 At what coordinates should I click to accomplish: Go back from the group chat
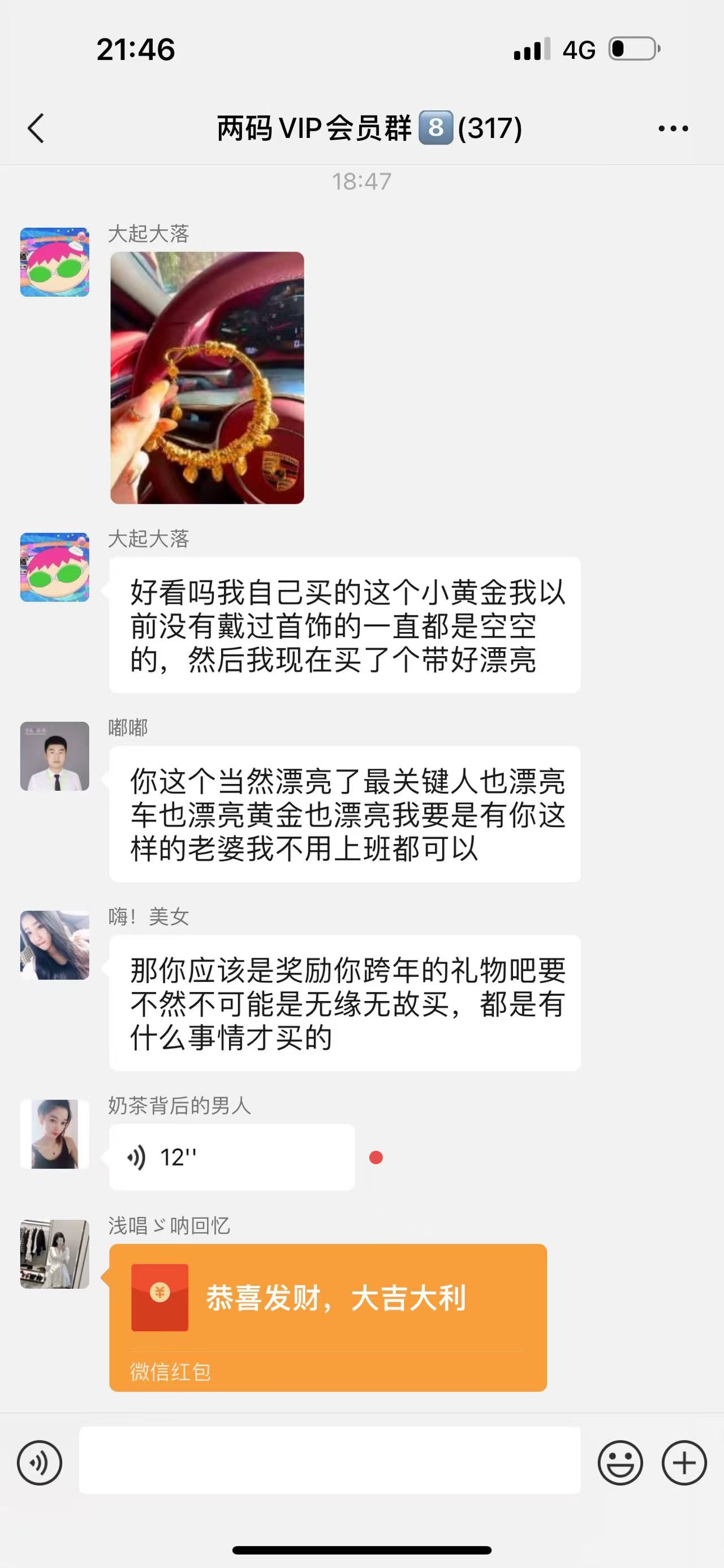pyautogui.click(x=37, y=128)
